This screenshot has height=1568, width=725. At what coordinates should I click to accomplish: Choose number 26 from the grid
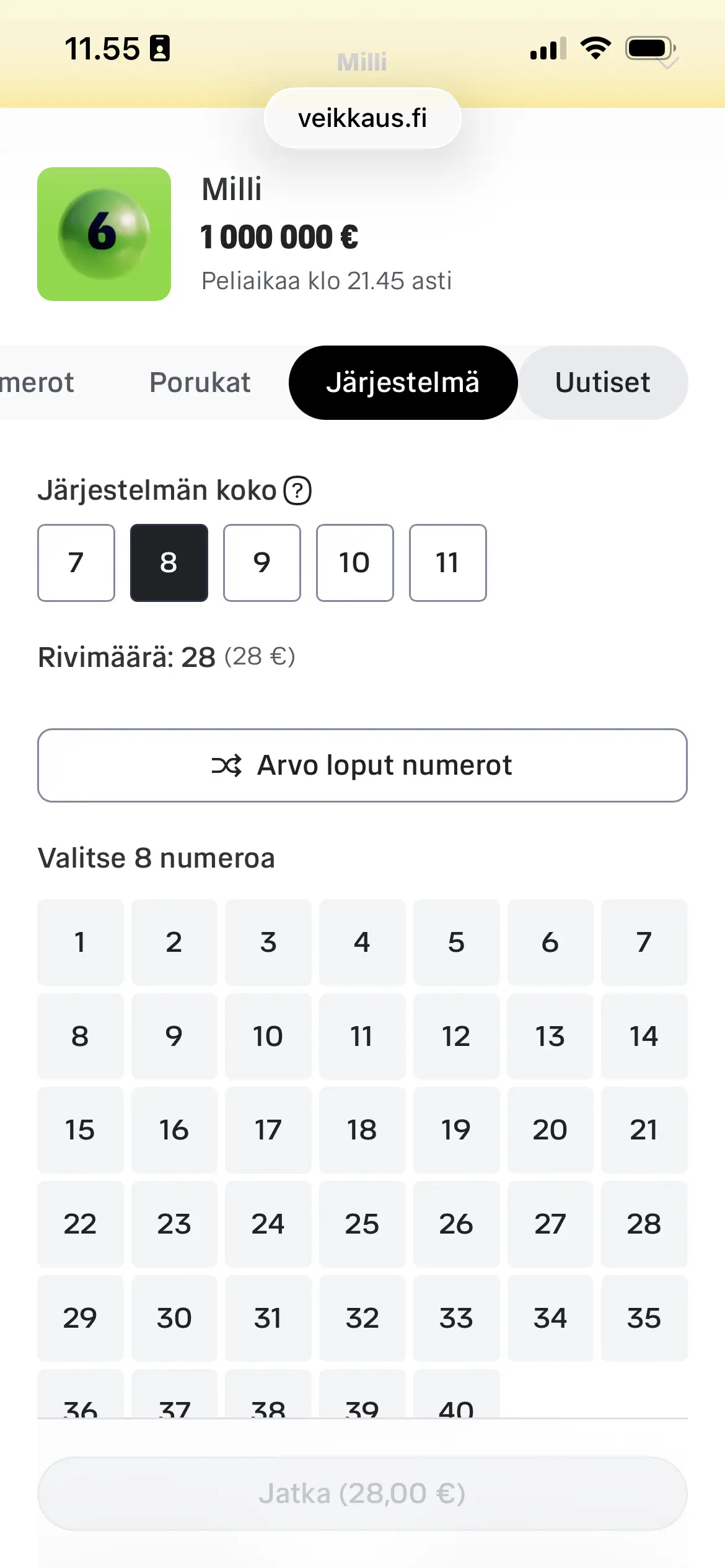point(457,1224)
